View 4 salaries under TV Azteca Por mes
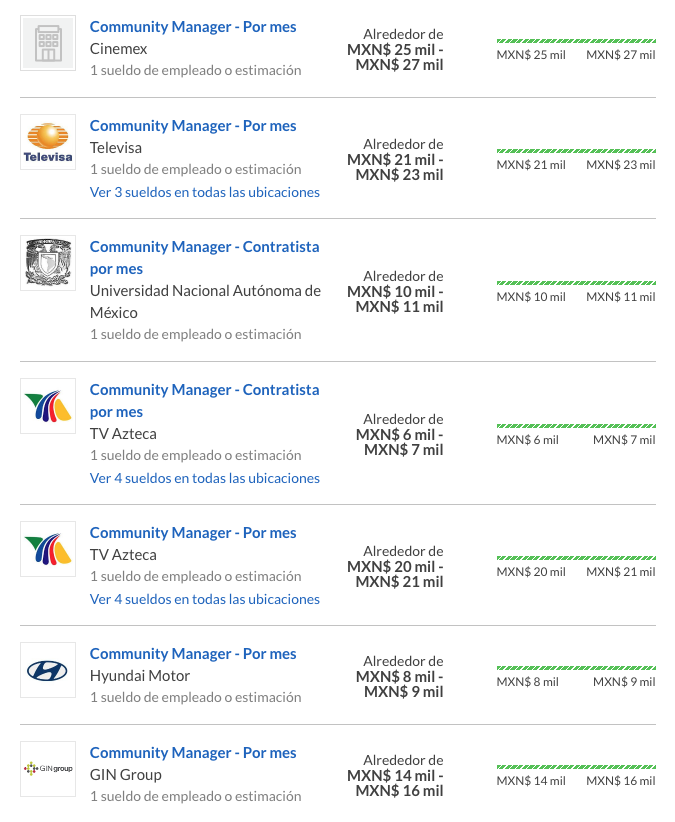 click(205, 599)
